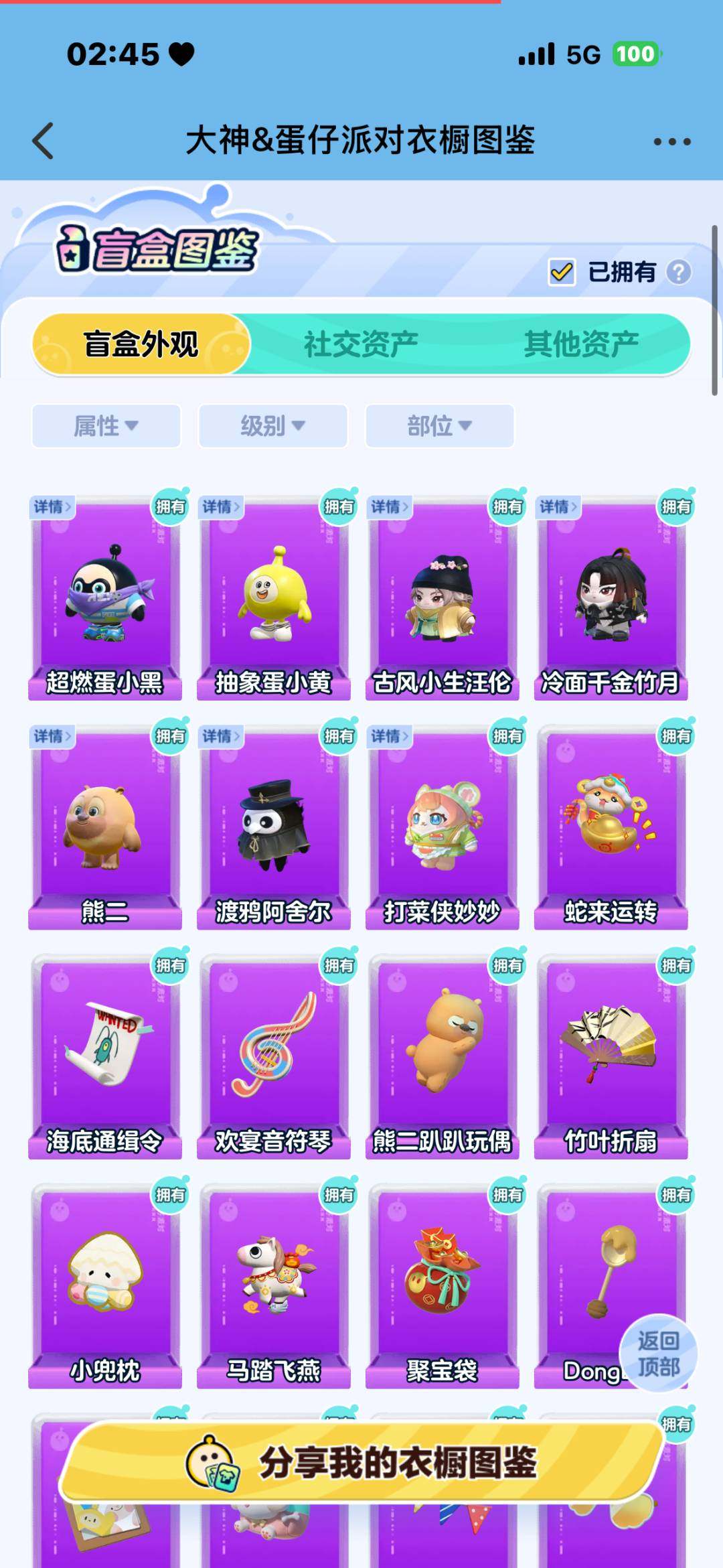The width and height of the screenshot is (723, 1568).
Task: Open the 属性 attribute dropdown
Action: (x=106, y=426)
